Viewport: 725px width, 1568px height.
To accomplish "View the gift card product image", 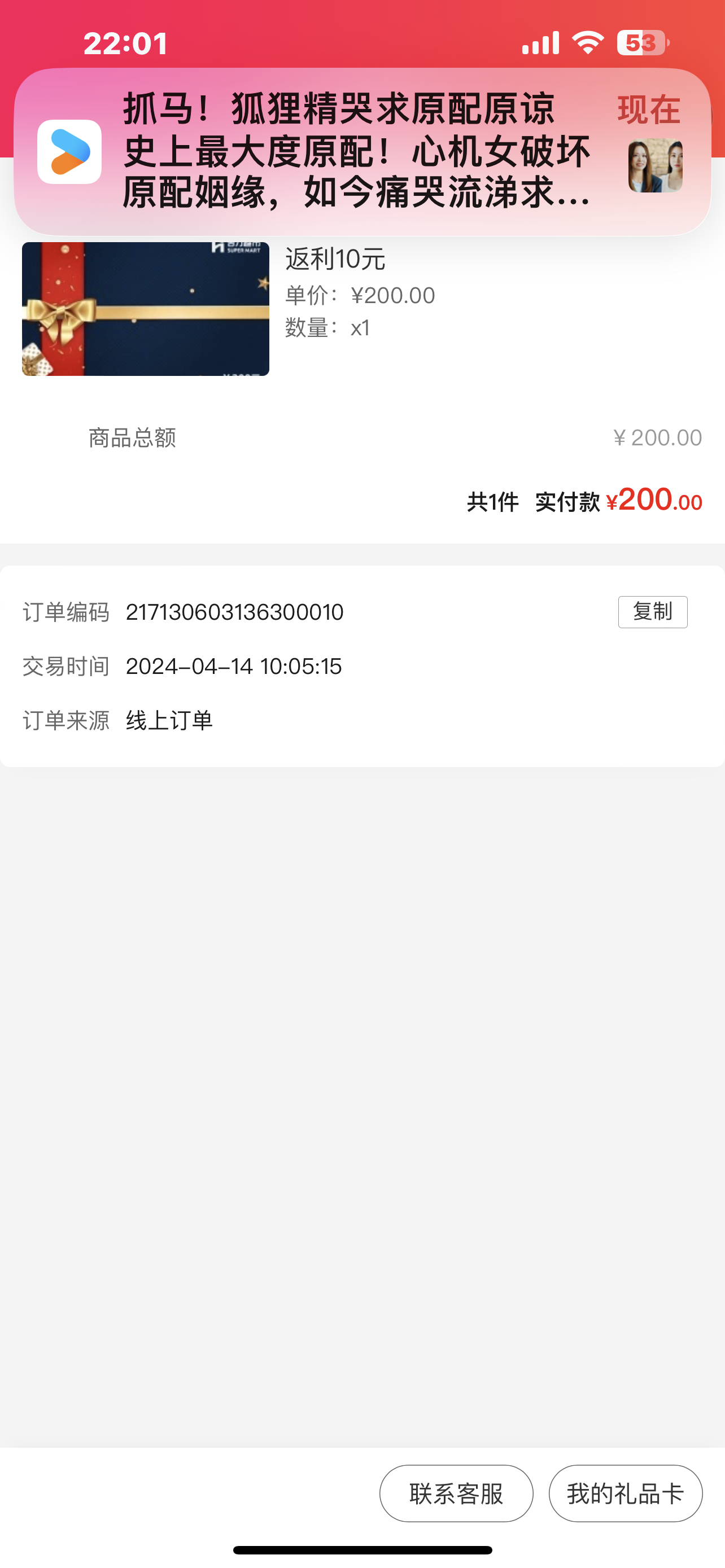I will click(x=146, y=309).
